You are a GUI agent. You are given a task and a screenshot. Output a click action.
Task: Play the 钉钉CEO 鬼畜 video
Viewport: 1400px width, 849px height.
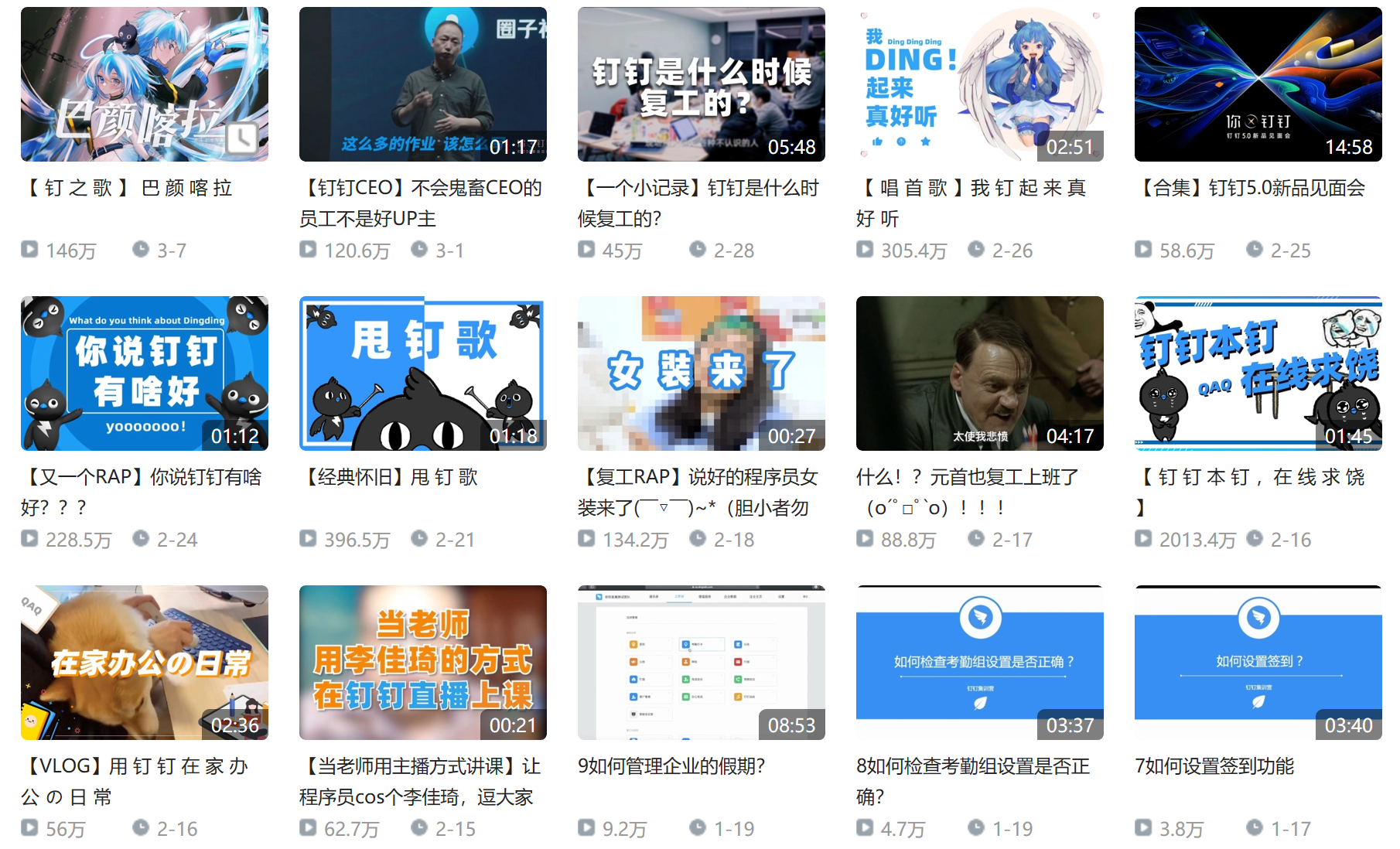(x=422, y=84)
